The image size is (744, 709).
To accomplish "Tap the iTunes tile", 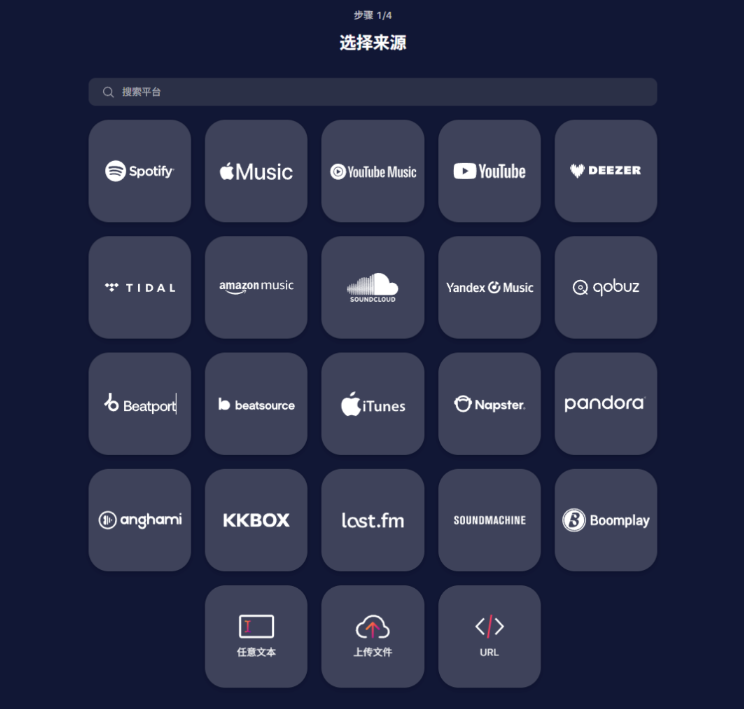I will pos(373,404).
